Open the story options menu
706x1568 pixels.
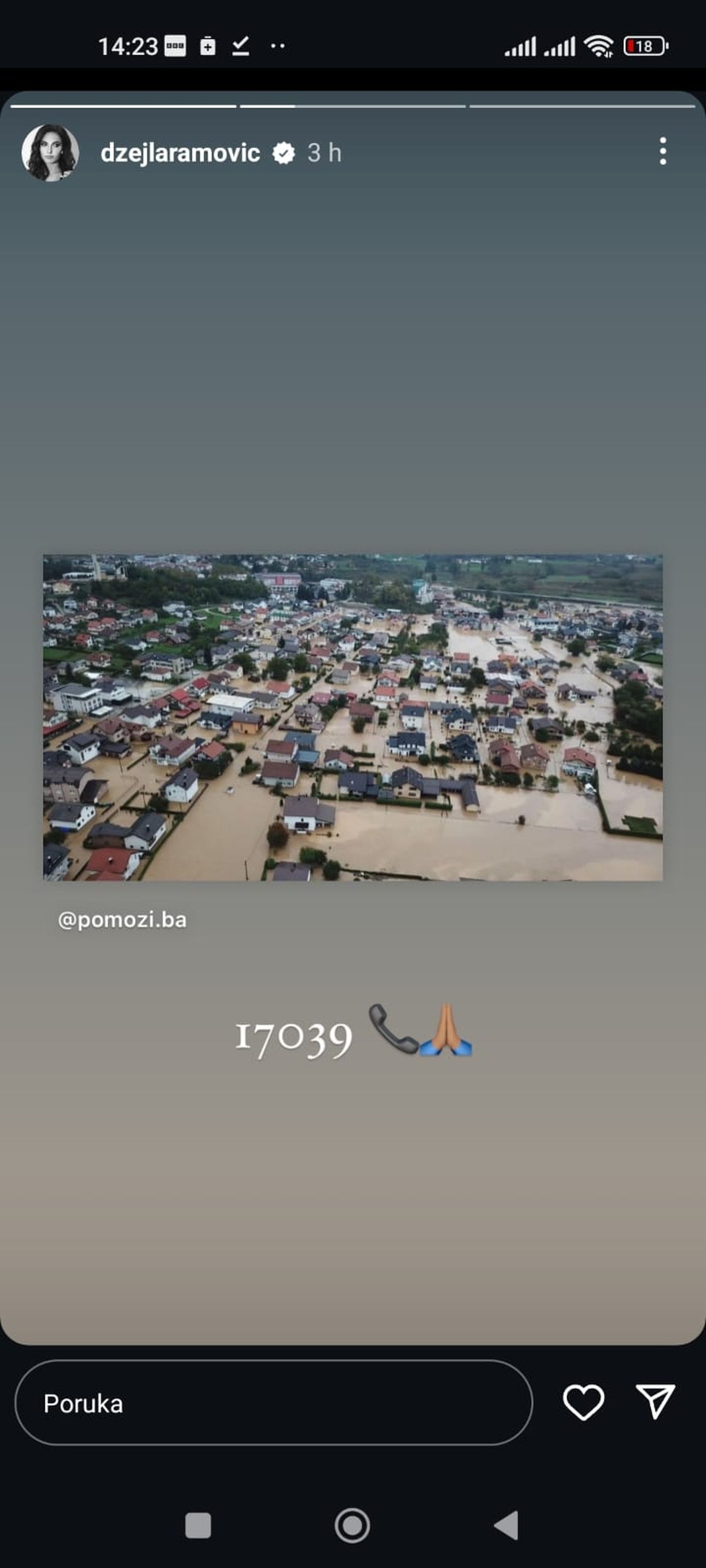[663, 151]
